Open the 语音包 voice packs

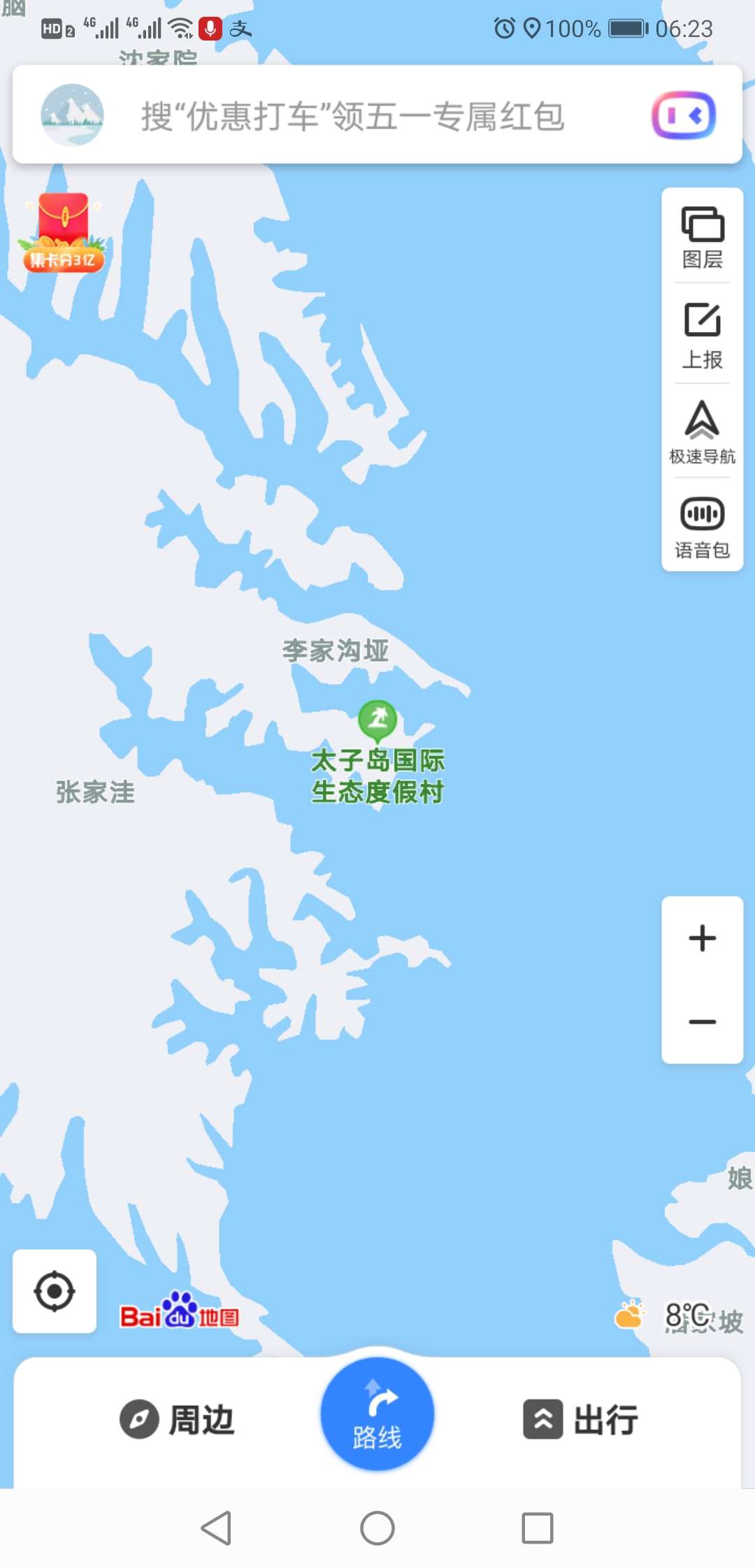[x=702, y=528]
